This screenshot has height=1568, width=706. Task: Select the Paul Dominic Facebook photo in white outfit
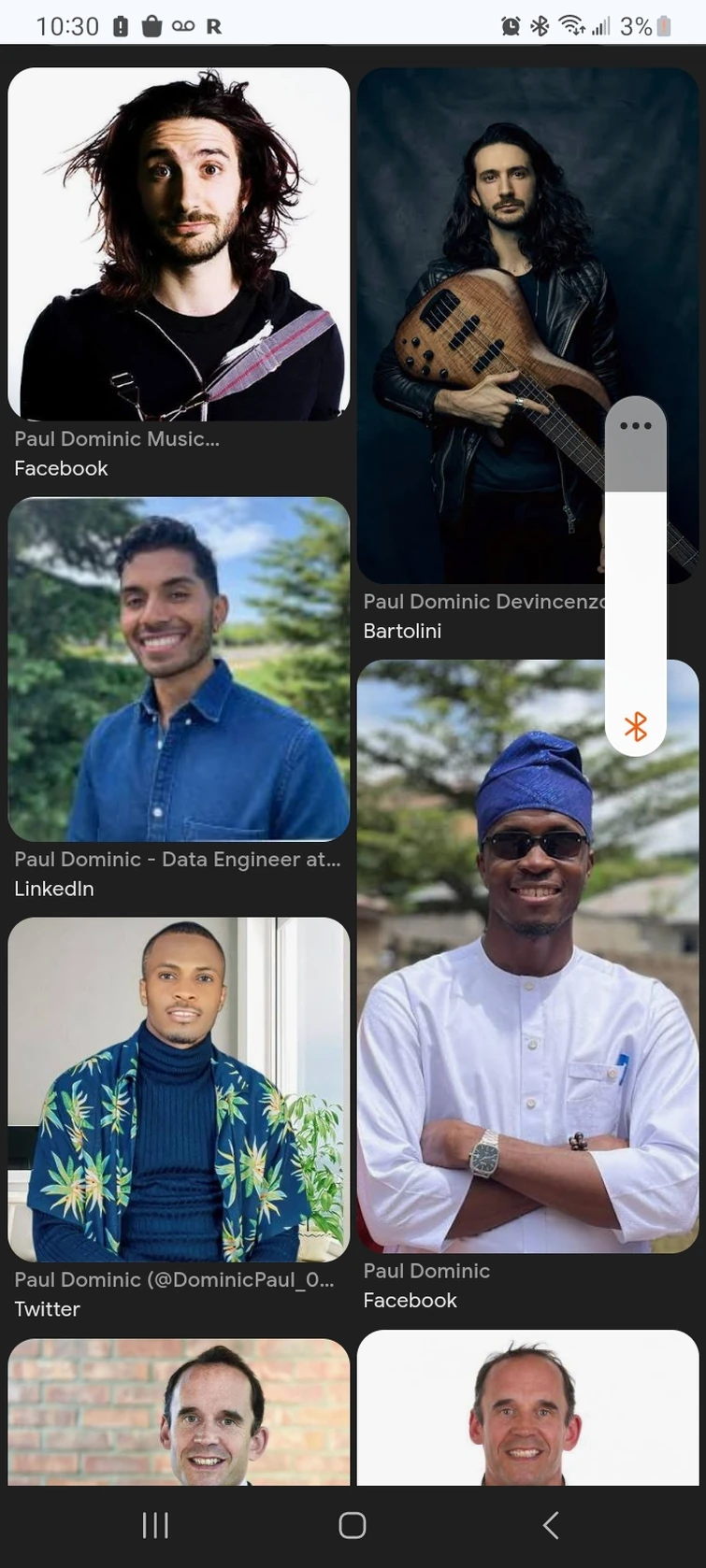(527, 956)
